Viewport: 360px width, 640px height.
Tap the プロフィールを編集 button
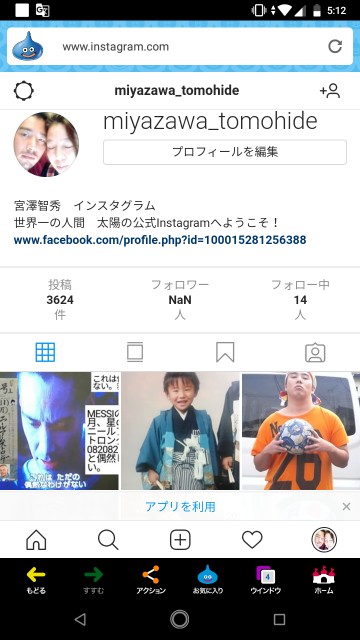[225, 152]
